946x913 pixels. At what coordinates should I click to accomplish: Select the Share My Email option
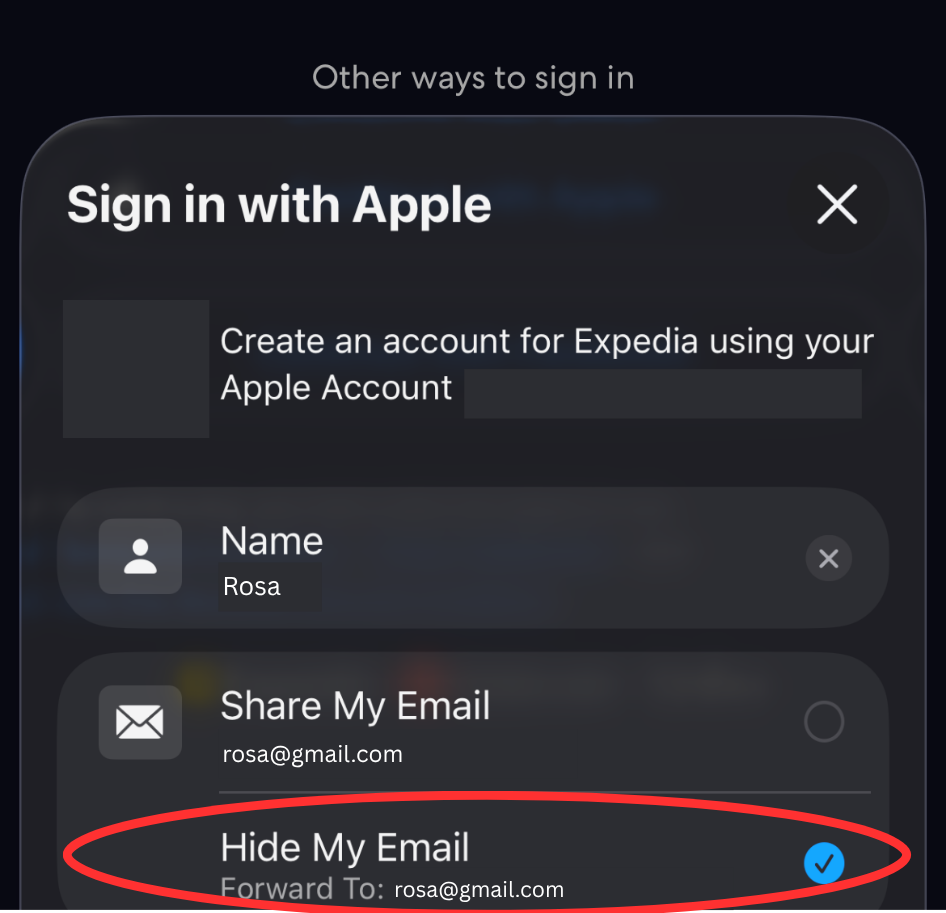tap(823, 721)
